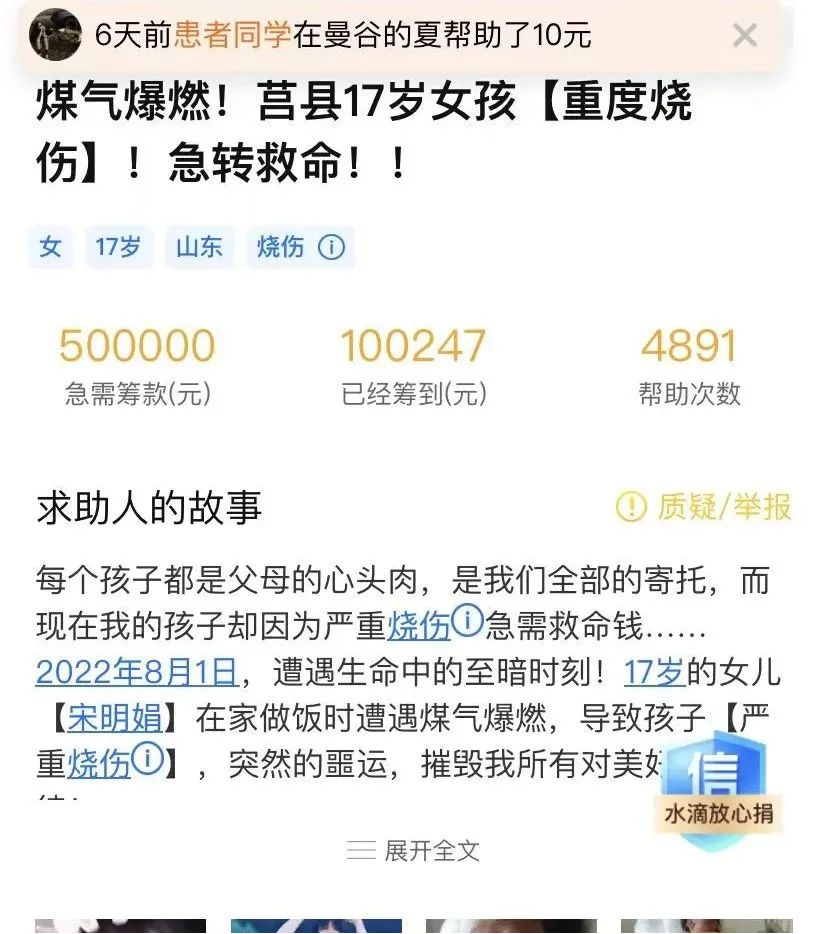
Task: Open 质疑/举报 report link
Action: pos(704,507)
